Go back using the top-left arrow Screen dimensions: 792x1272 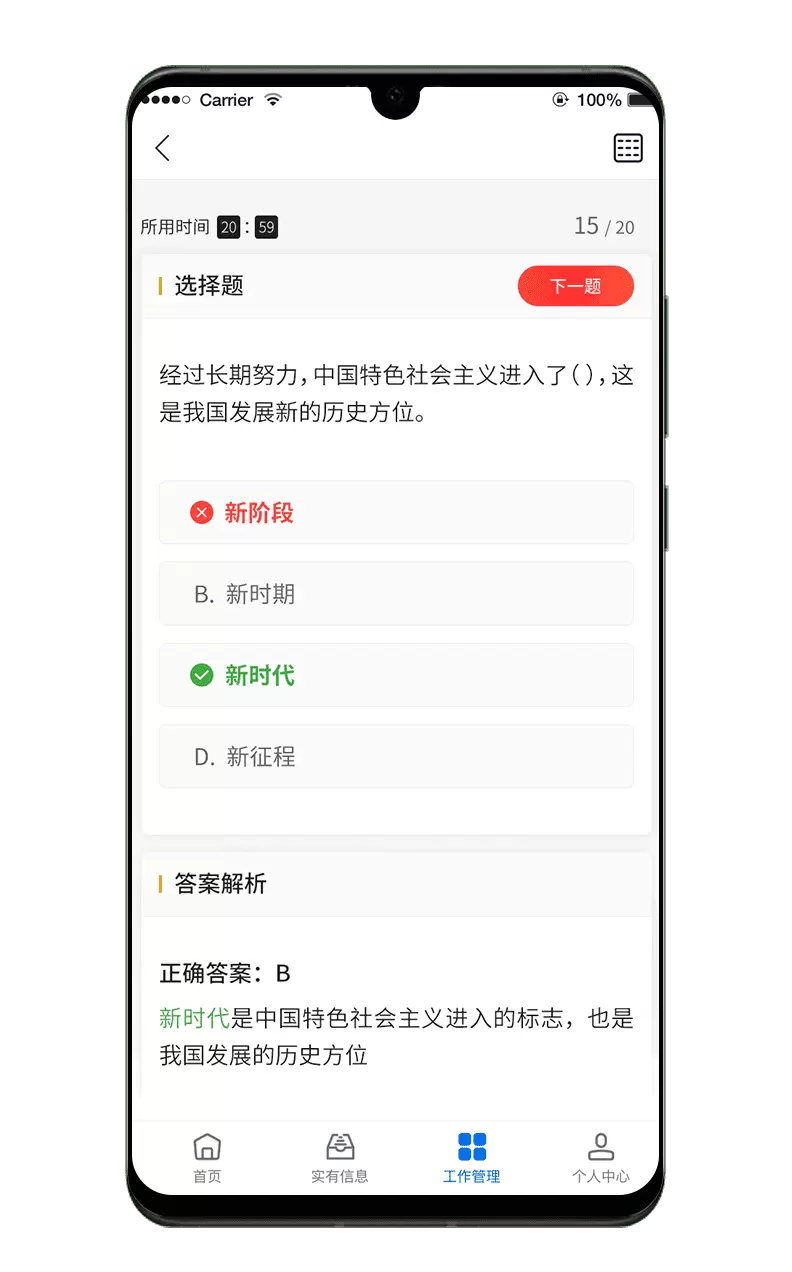click(162, 148)
